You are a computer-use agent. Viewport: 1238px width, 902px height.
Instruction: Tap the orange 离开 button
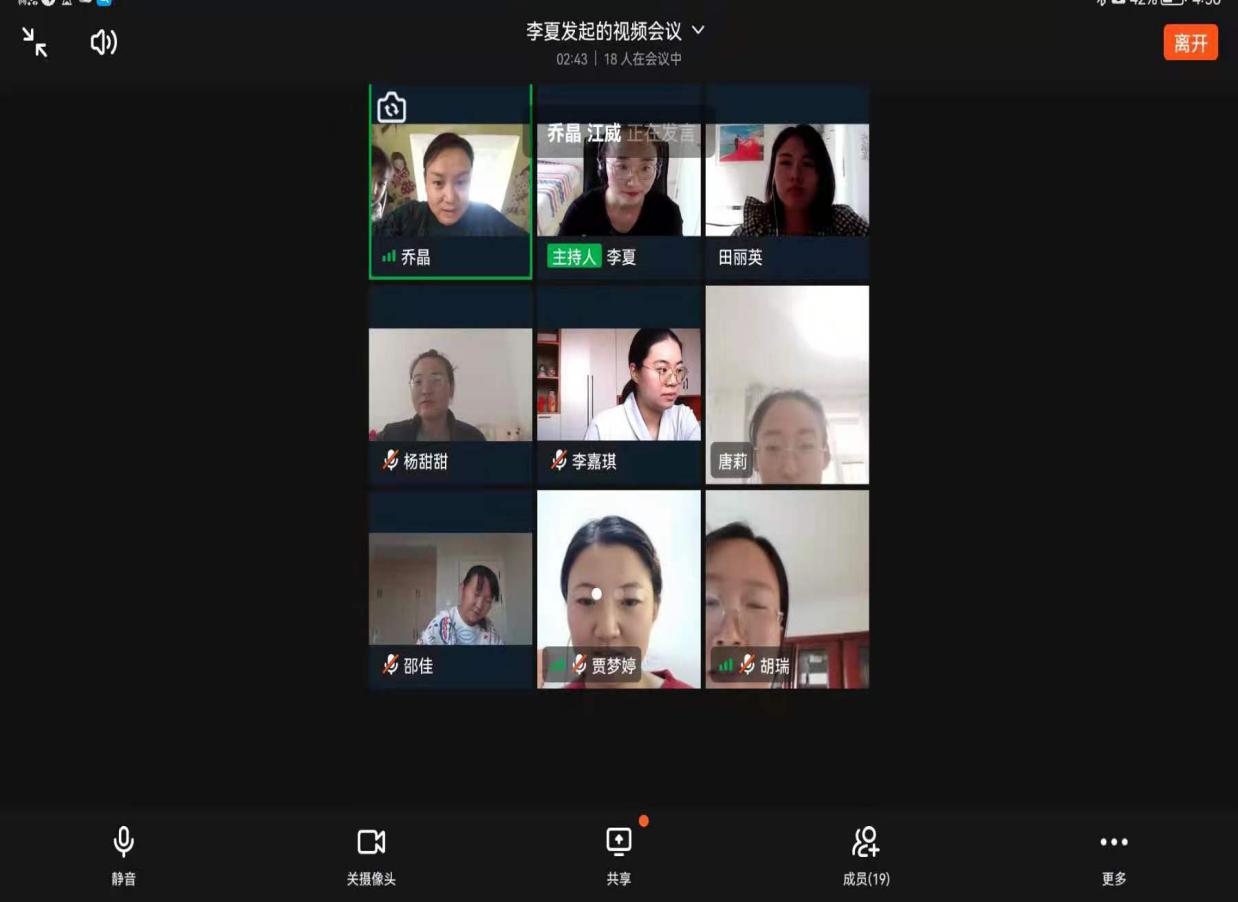(1190, 43)
